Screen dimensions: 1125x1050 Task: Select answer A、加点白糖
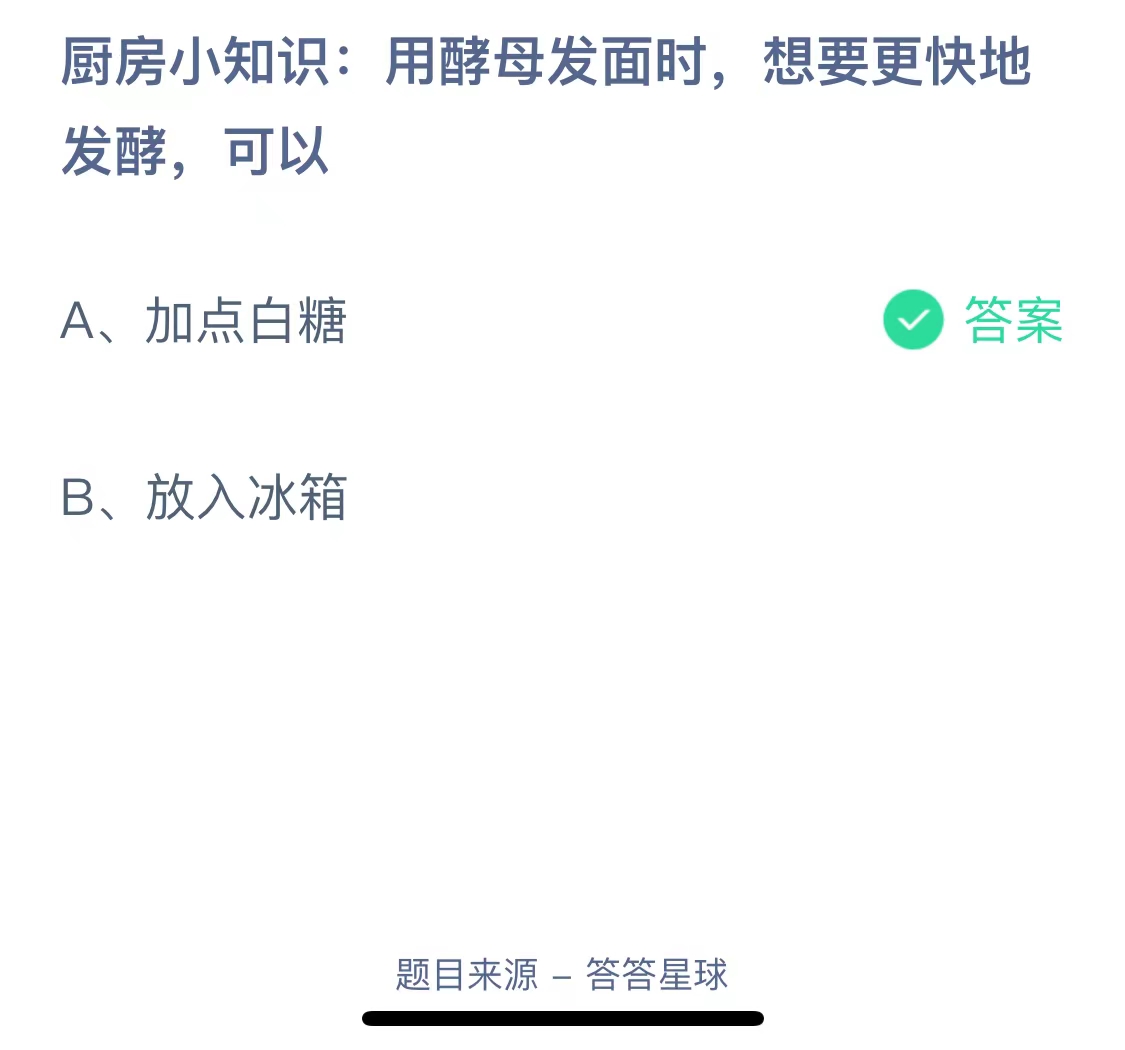(204, 322)
